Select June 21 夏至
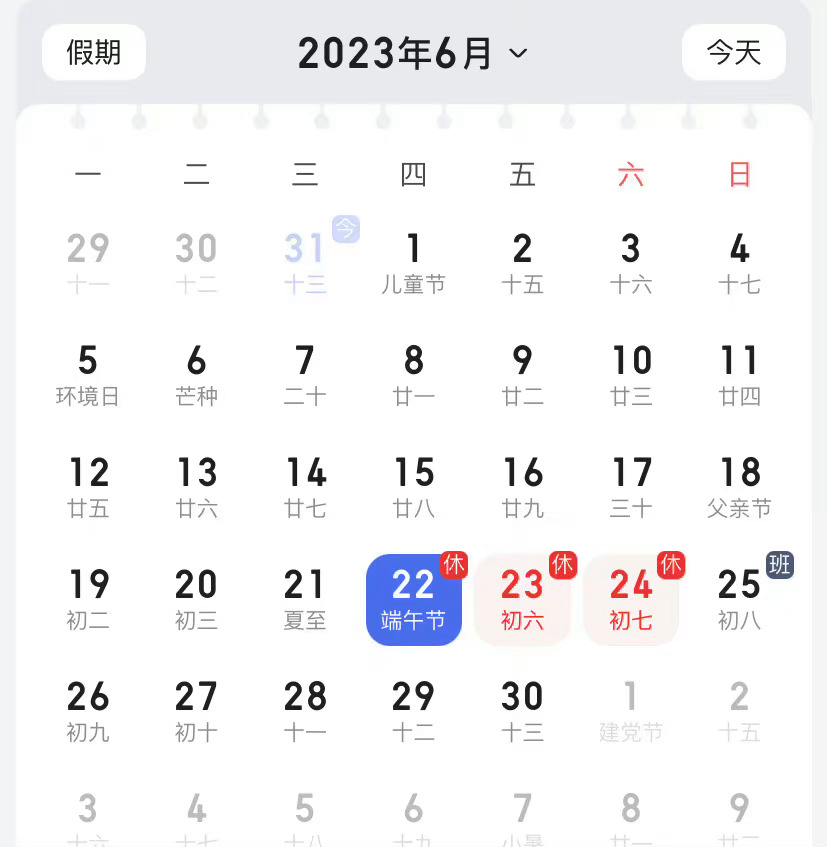 point(305,598)
